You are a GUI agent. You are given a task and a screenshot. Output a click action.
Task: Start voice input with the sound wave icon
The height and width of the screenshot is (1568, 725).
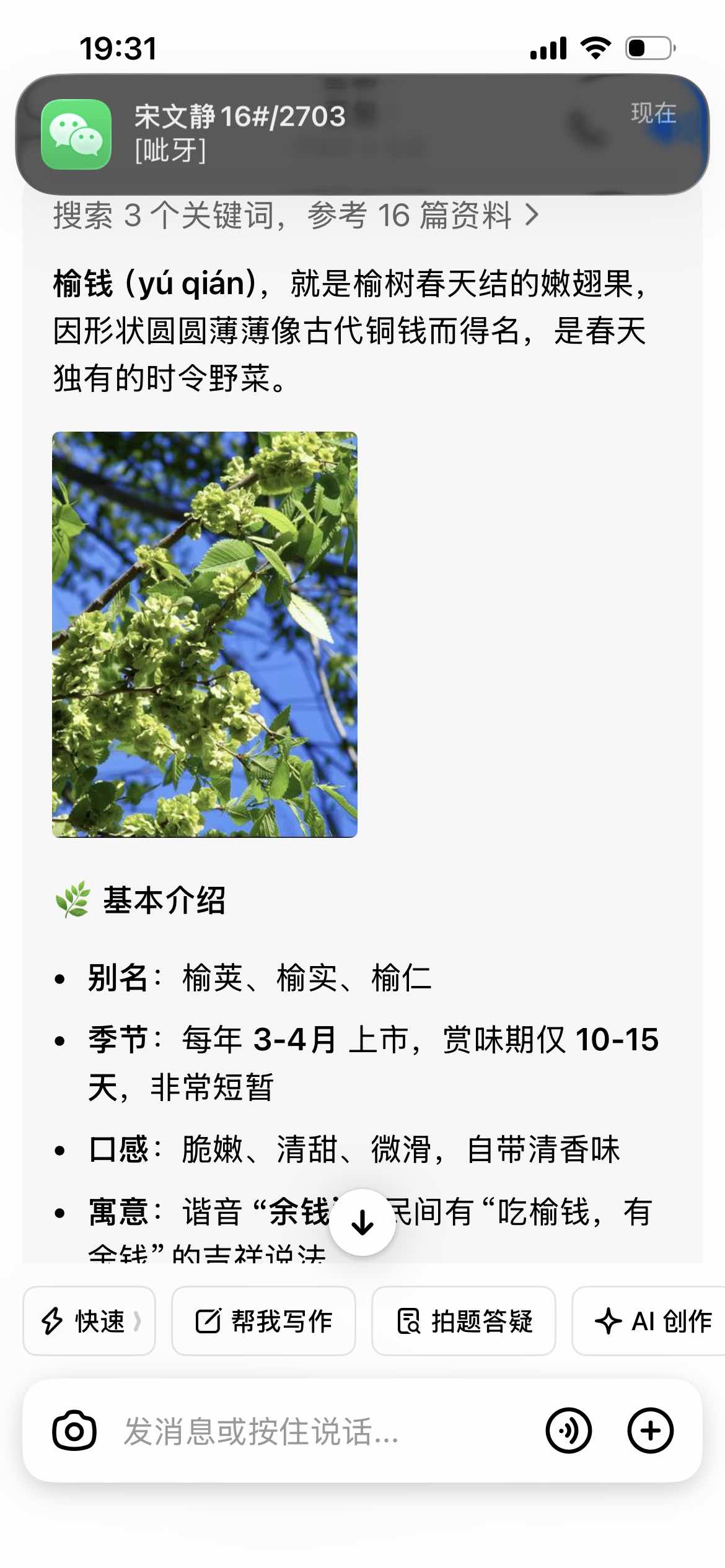coord(568,1431)
